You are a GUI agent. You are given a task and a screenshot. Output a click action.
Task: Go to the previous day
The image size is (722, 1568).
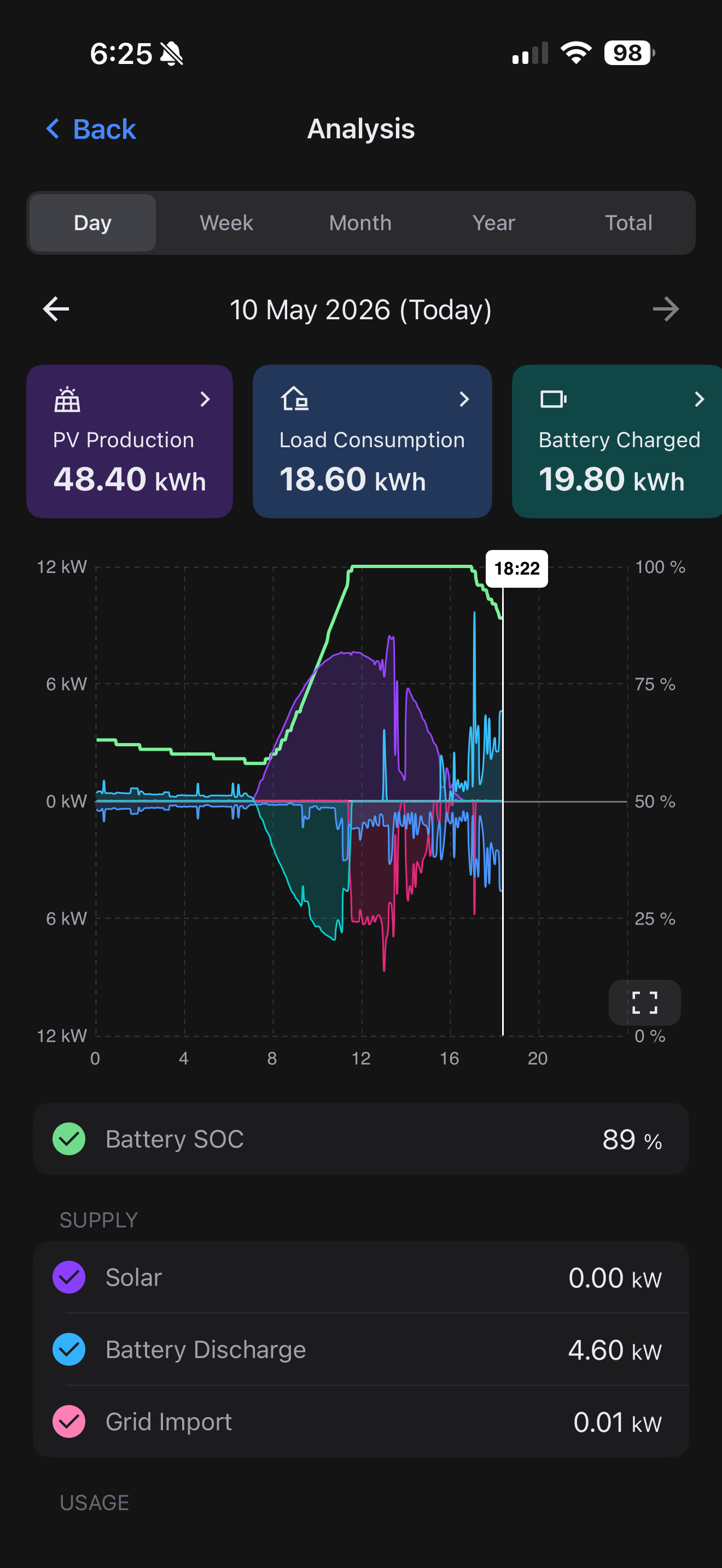56,309
